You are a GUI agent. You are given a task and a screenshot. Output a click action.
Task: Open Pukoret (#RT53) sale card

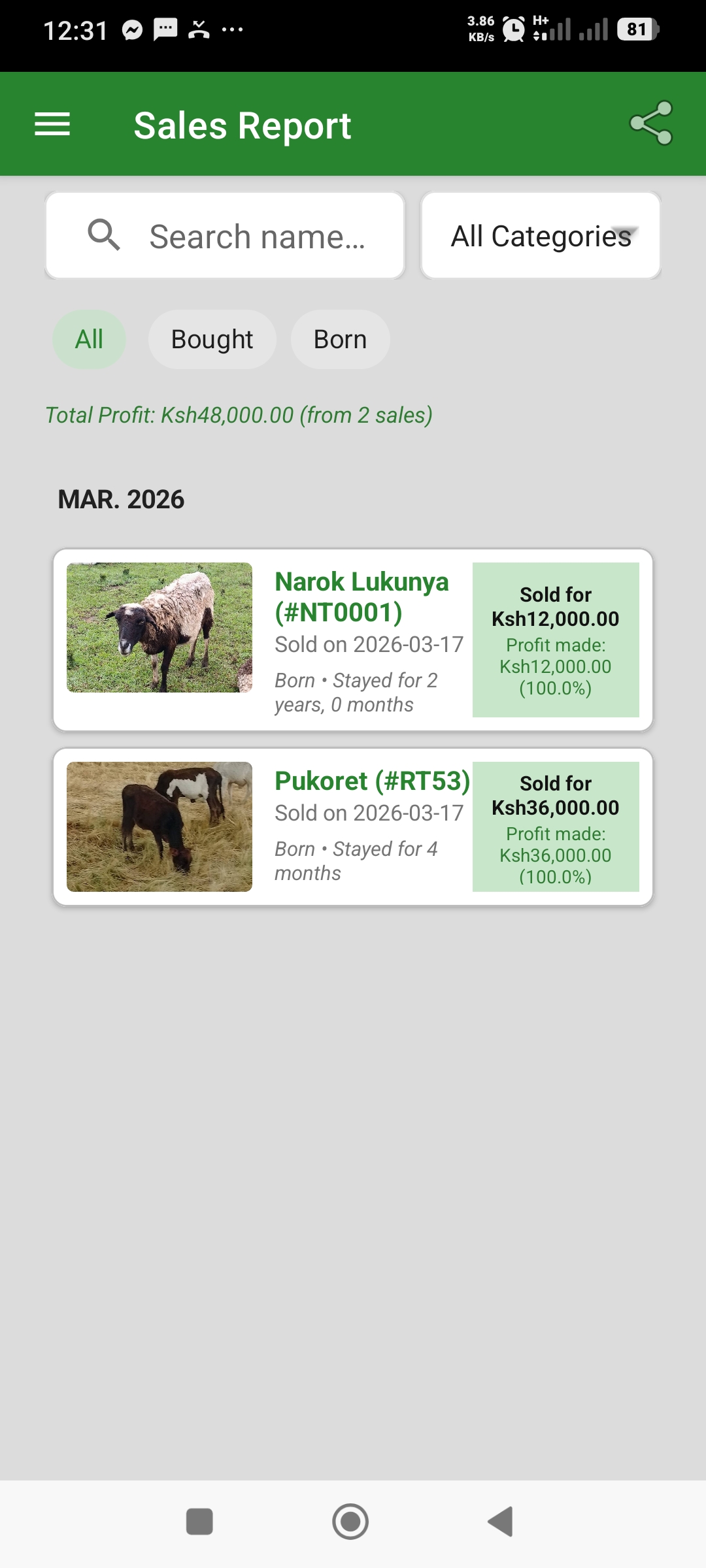tap(353, 827)
